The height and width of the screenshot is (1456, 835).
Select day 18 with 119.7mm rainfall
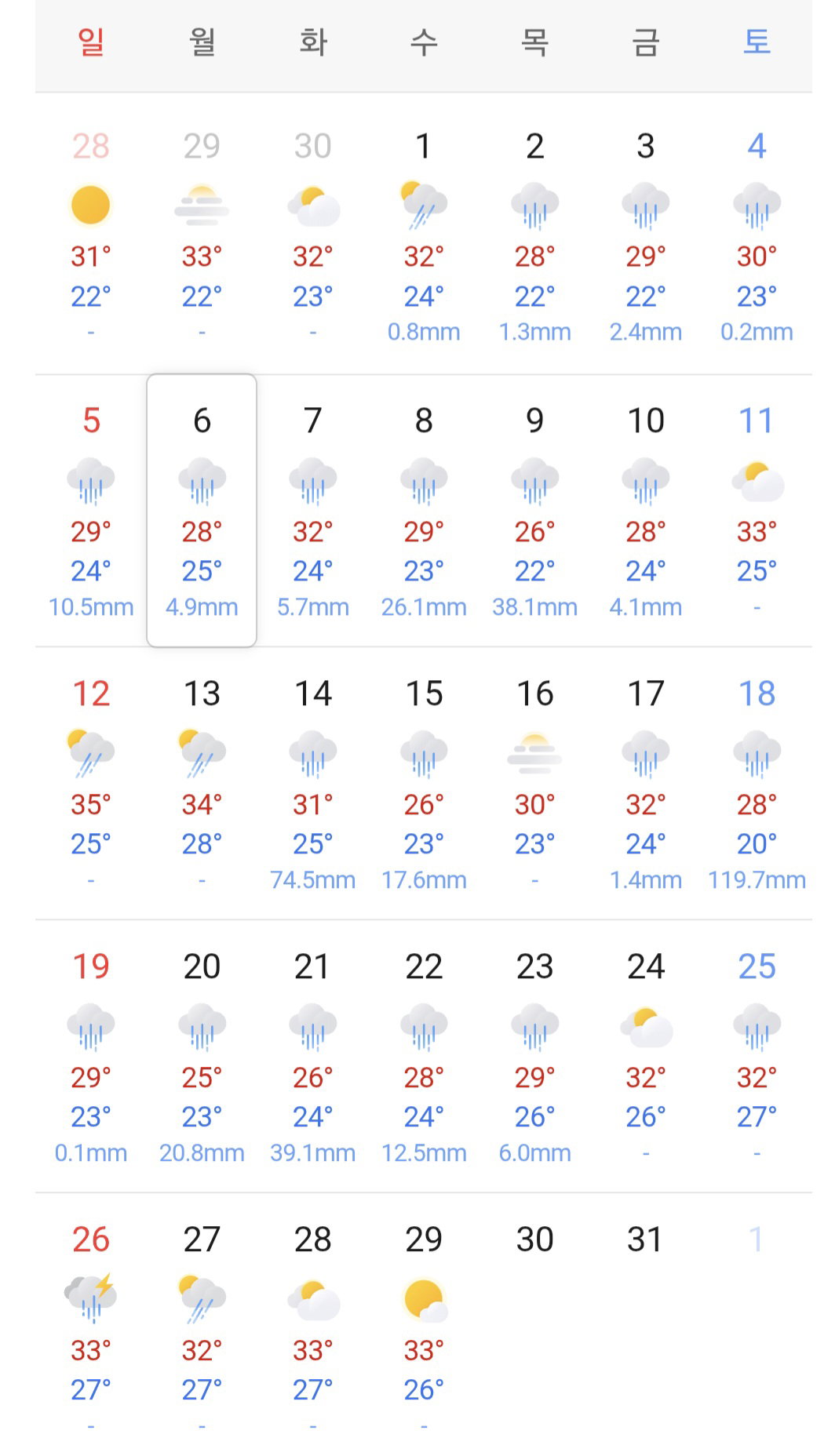click(757, 784)
